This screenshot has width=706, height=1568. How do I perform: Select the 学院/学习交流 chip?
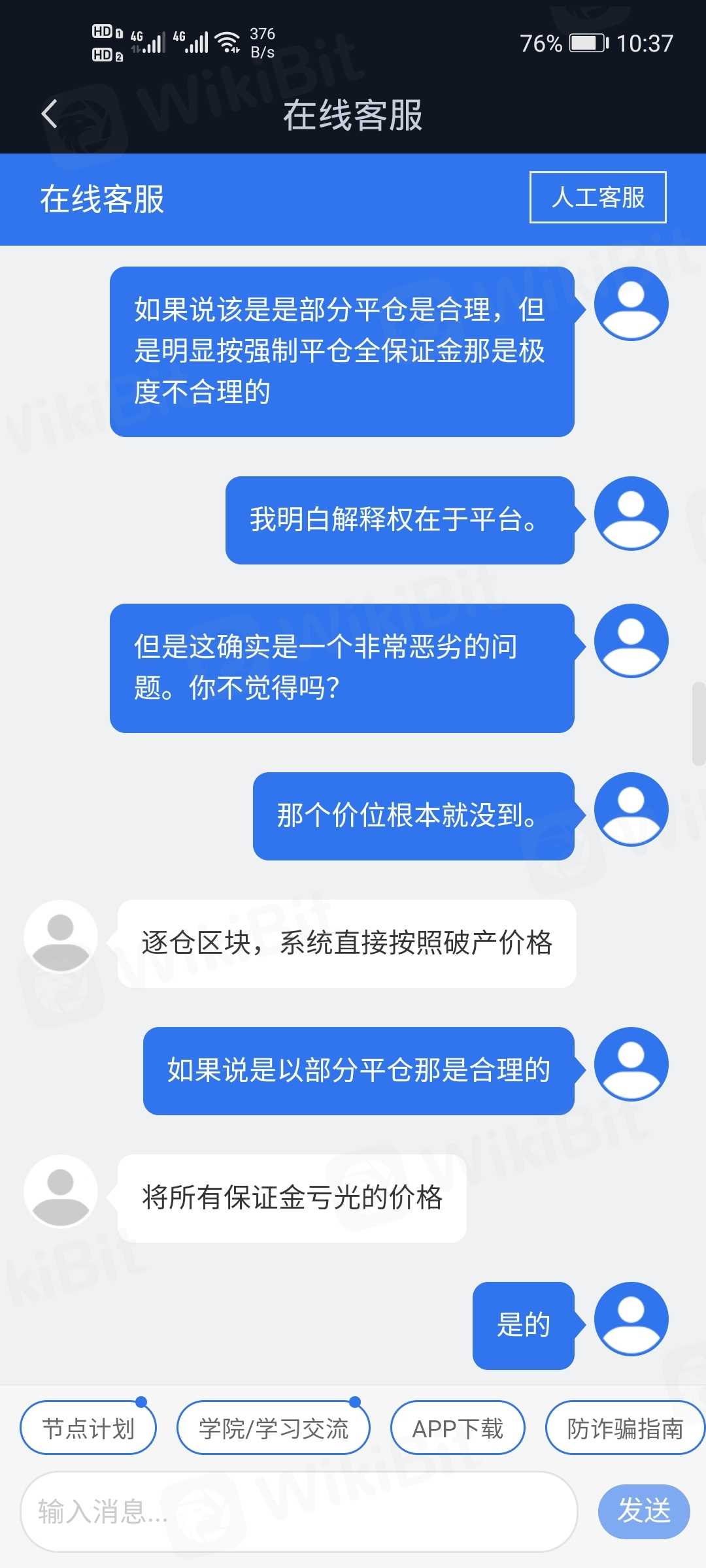coord(273,1428)
